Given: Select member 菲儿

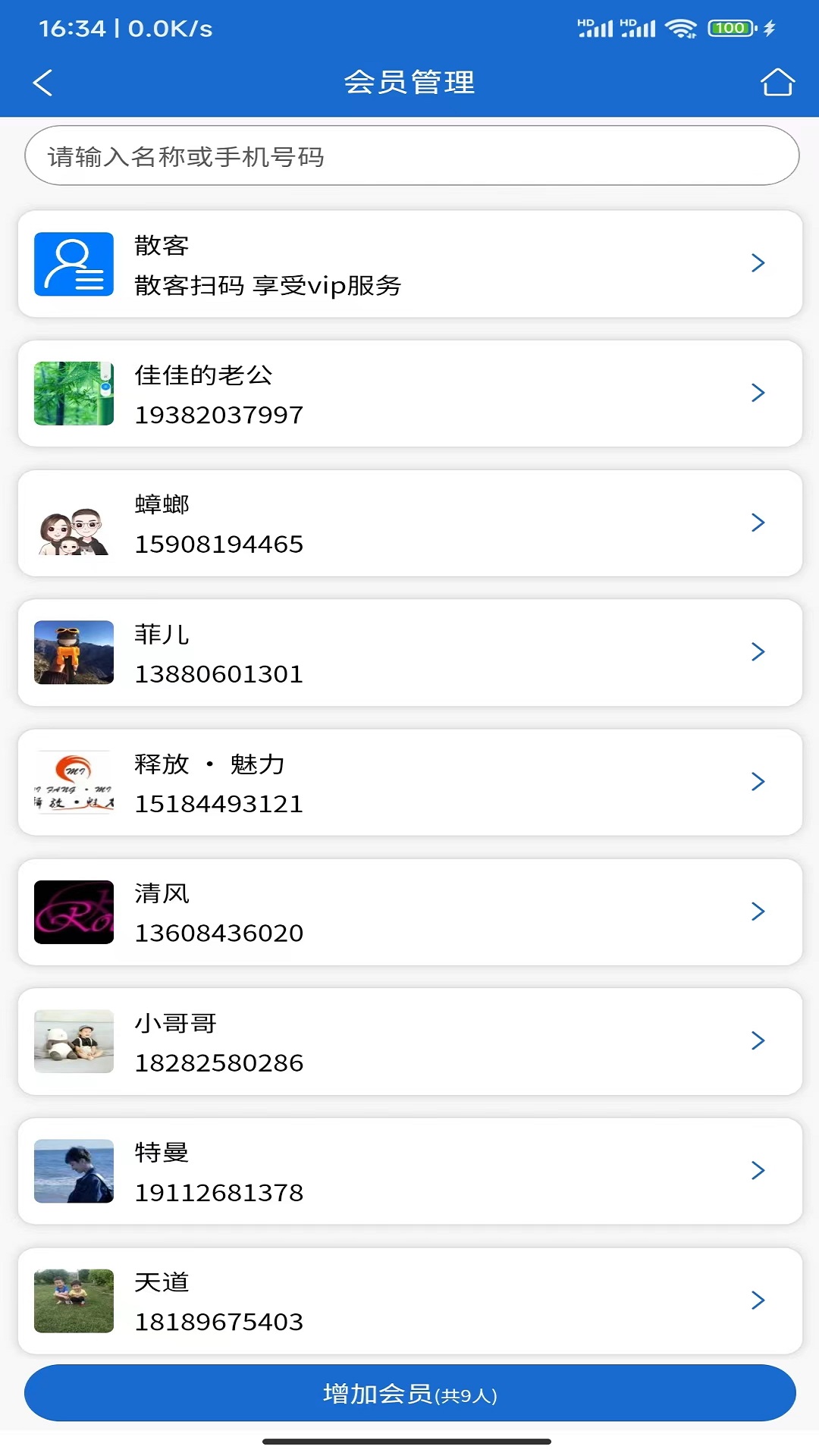Looking at the screenshot, I should (409, 653).
